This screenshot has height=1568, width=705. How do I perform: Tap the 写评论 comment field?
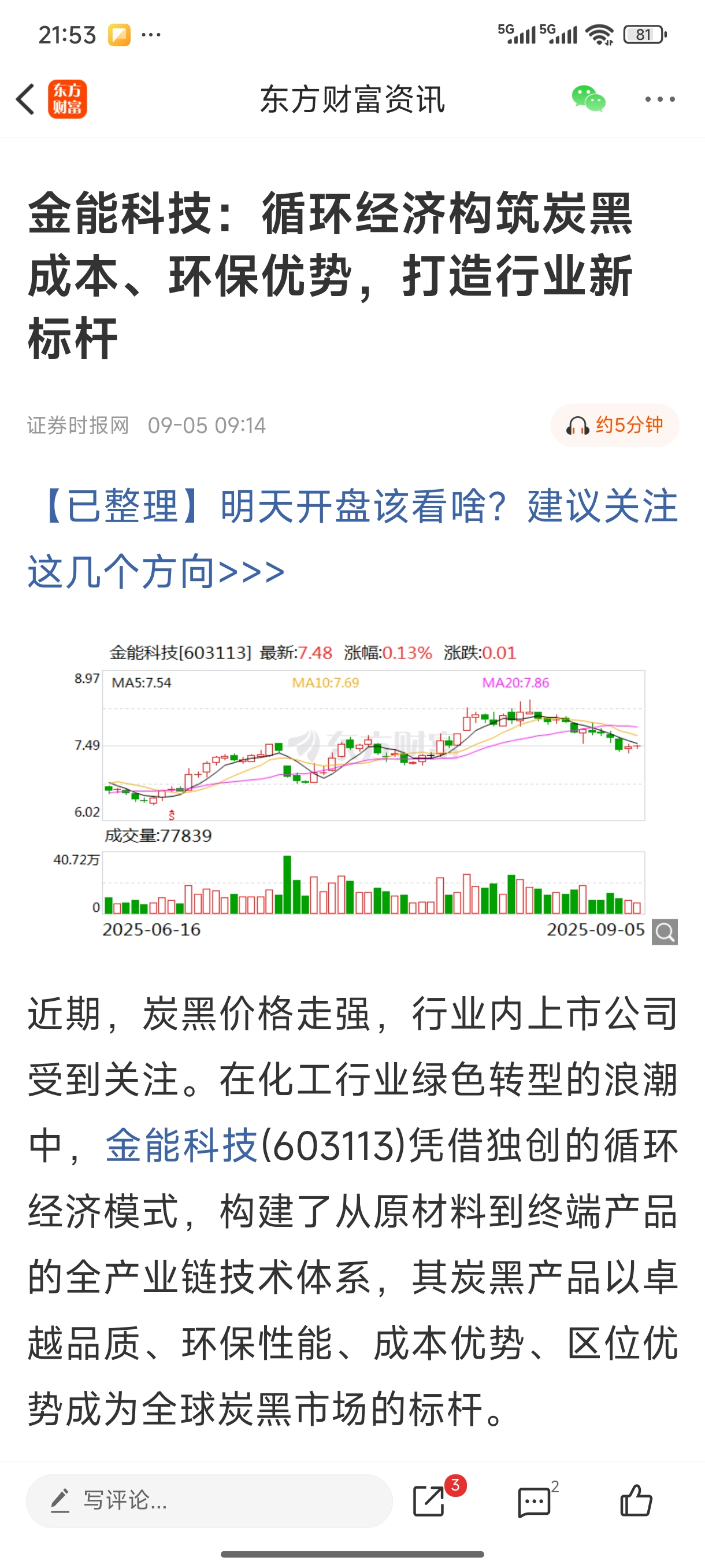[209, 1500]
